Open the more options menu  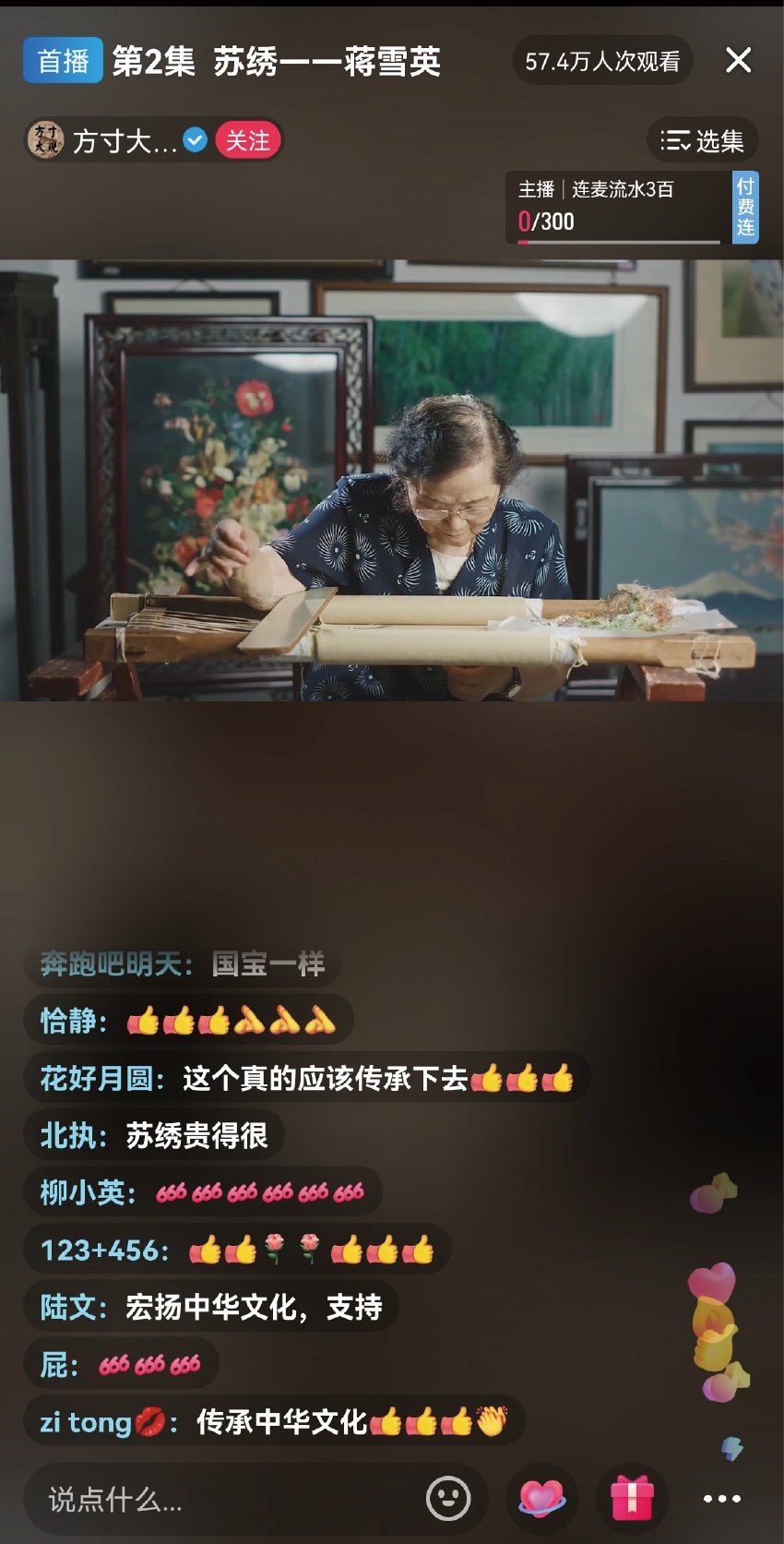click(721, 1499)
